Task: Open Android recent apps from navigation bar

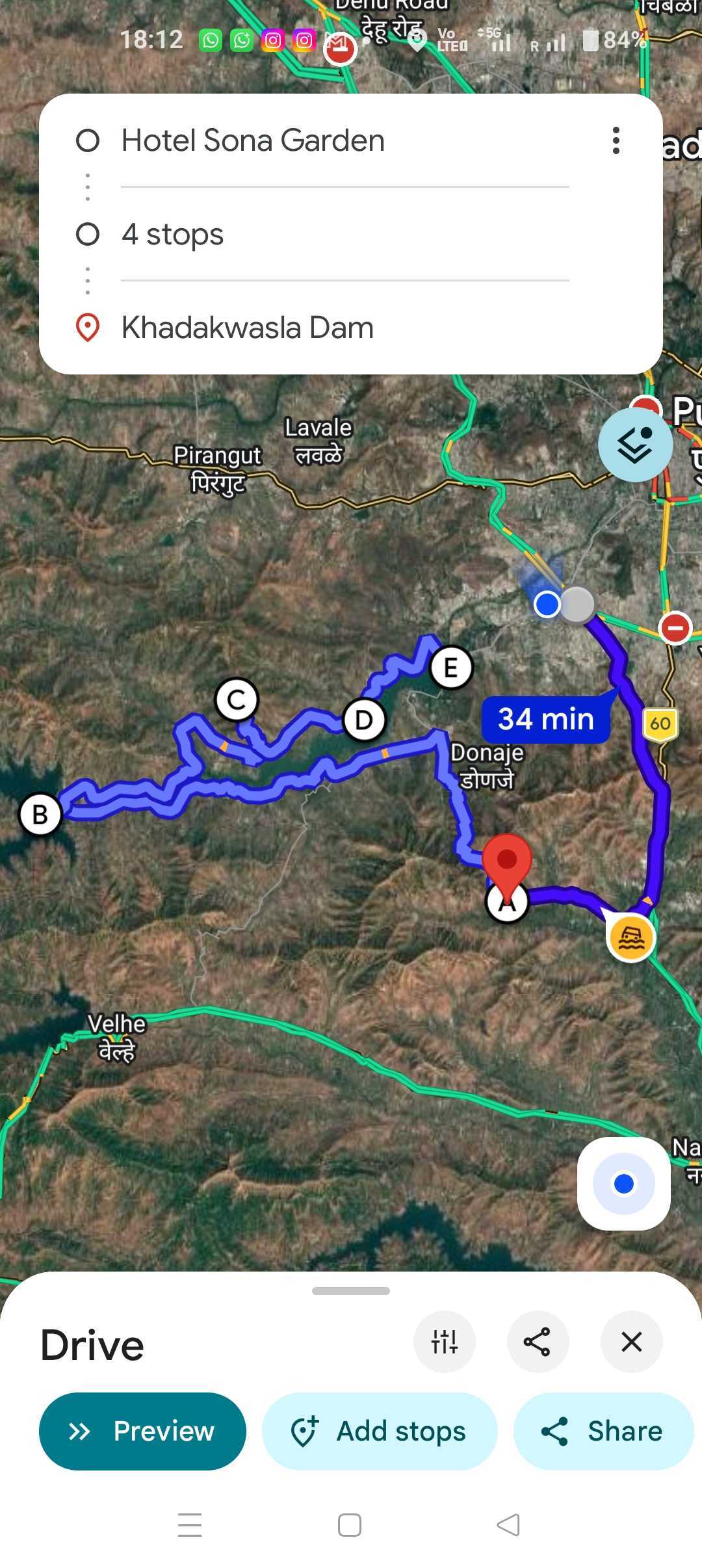Action: pyautogui.click(x=190, y=1524)
